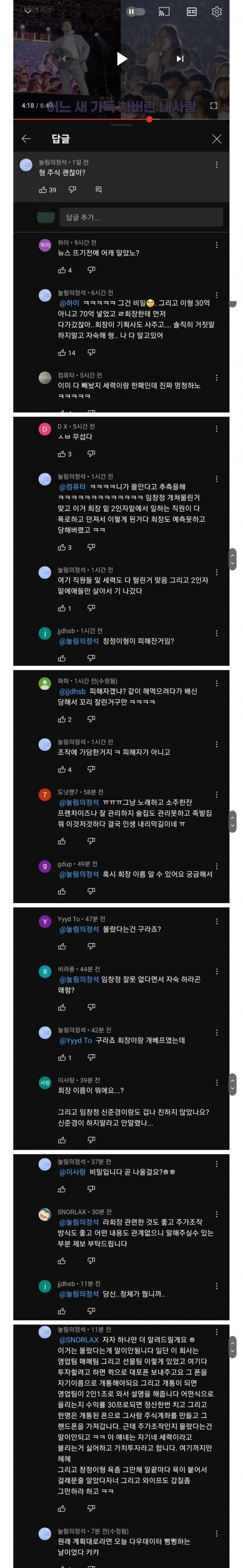This screenshot has height=1568, width=243.
Task: Go back from the replies panel
Action: coord(26,139)
